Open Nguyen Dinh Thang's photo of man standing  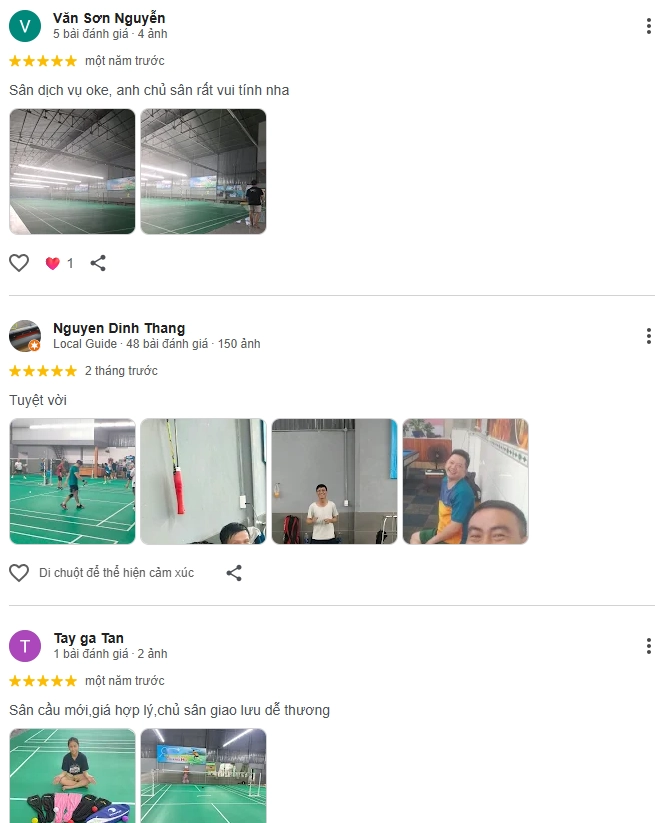334,481
